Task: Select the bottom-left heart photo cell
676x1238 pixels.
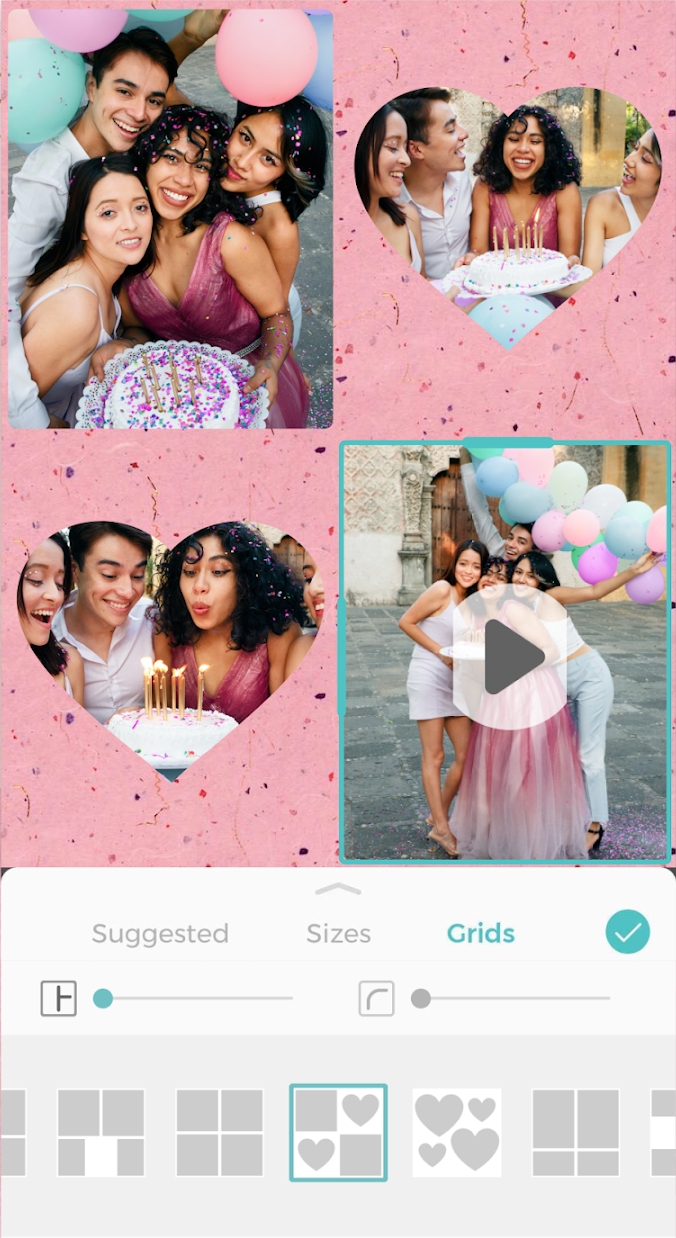Action: point(170,640)
